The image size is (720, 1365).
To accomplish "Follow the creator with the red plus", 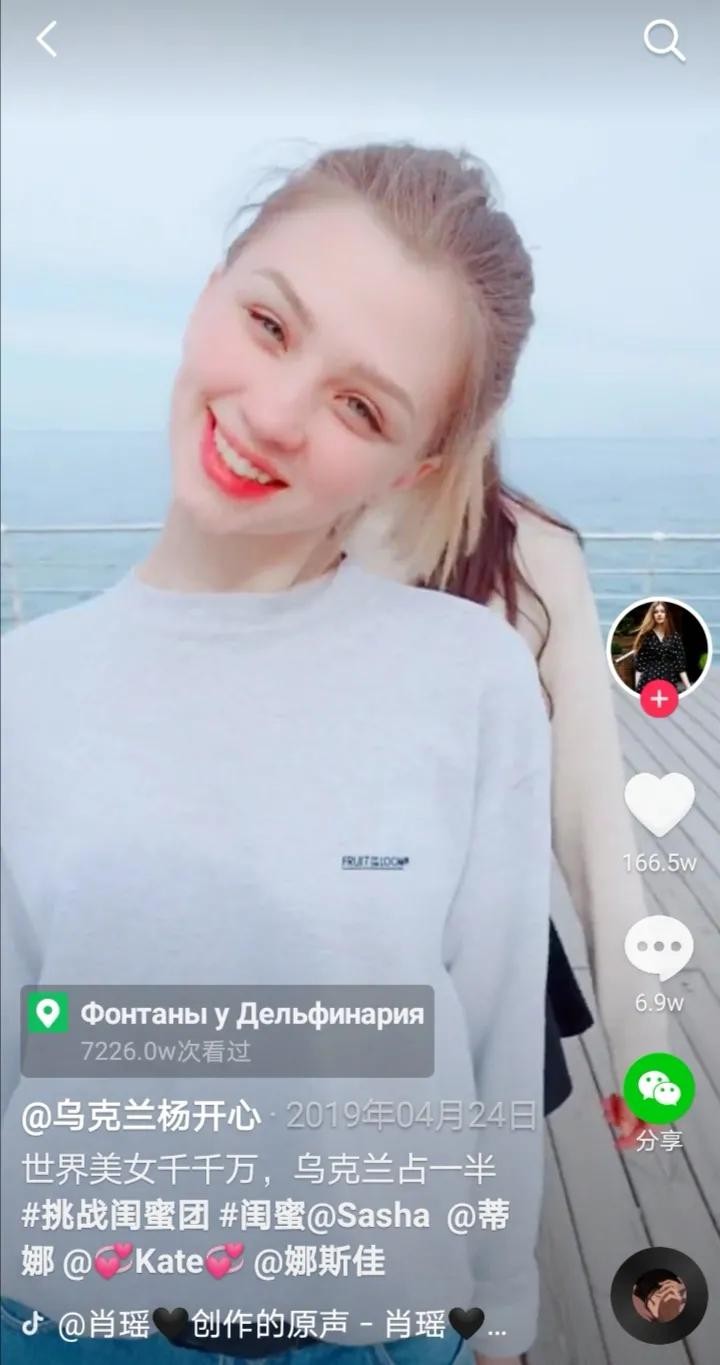I will coord(659,699).
